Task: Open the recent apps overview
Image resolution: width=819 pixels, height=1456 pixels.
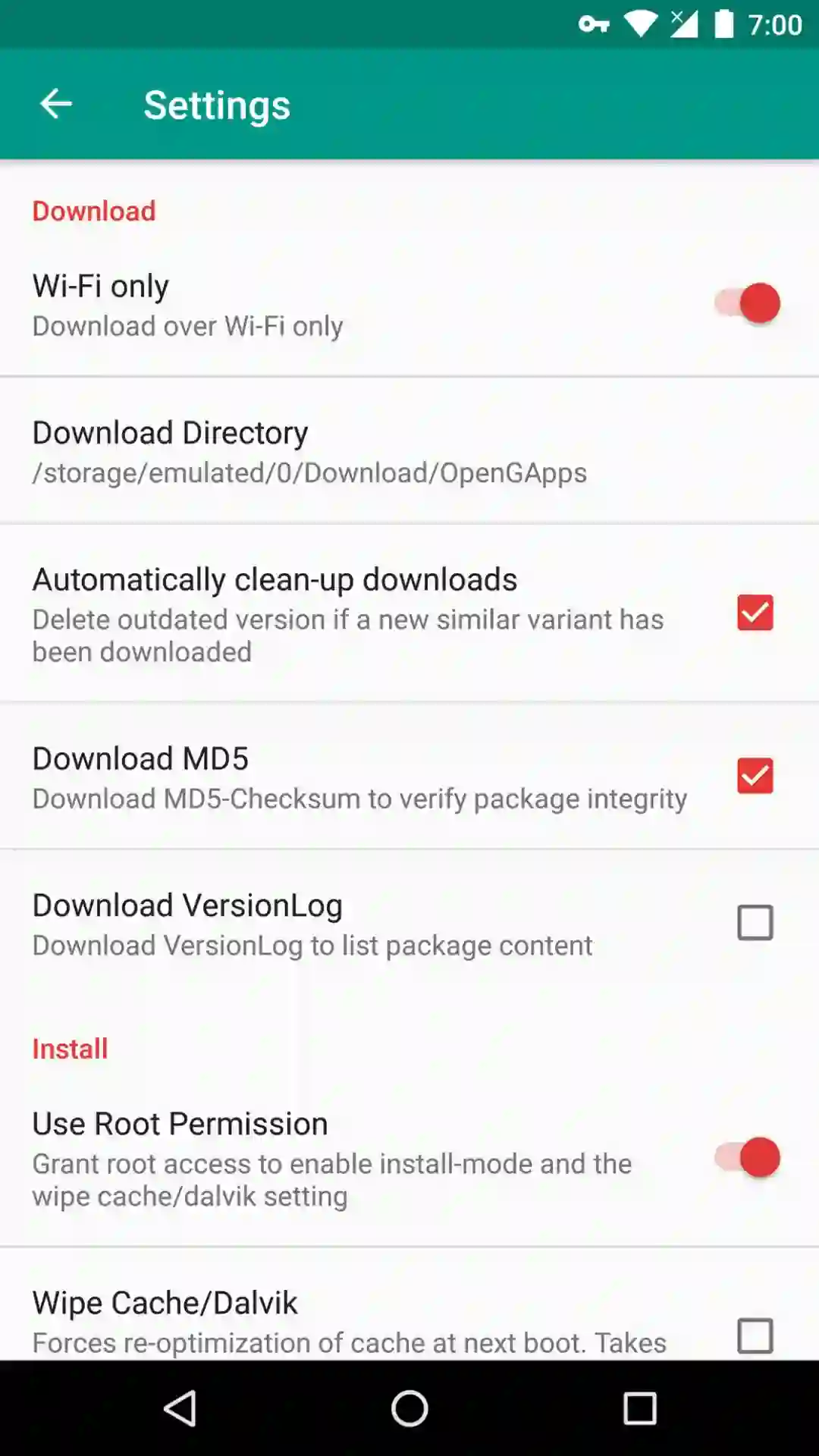Action: pos(639,1409)
